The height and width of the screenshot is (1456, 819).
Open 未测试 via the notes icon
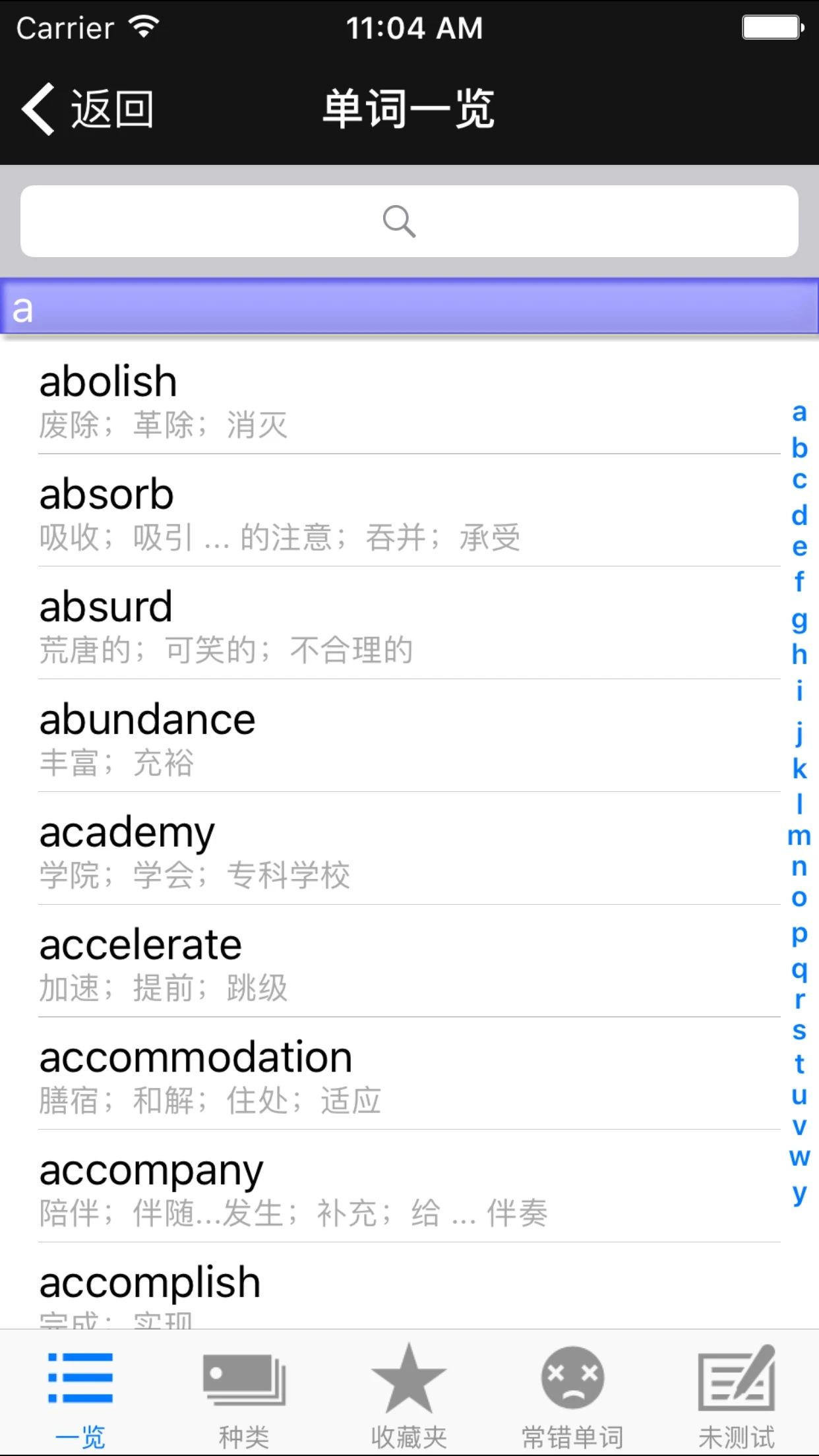737,1378
